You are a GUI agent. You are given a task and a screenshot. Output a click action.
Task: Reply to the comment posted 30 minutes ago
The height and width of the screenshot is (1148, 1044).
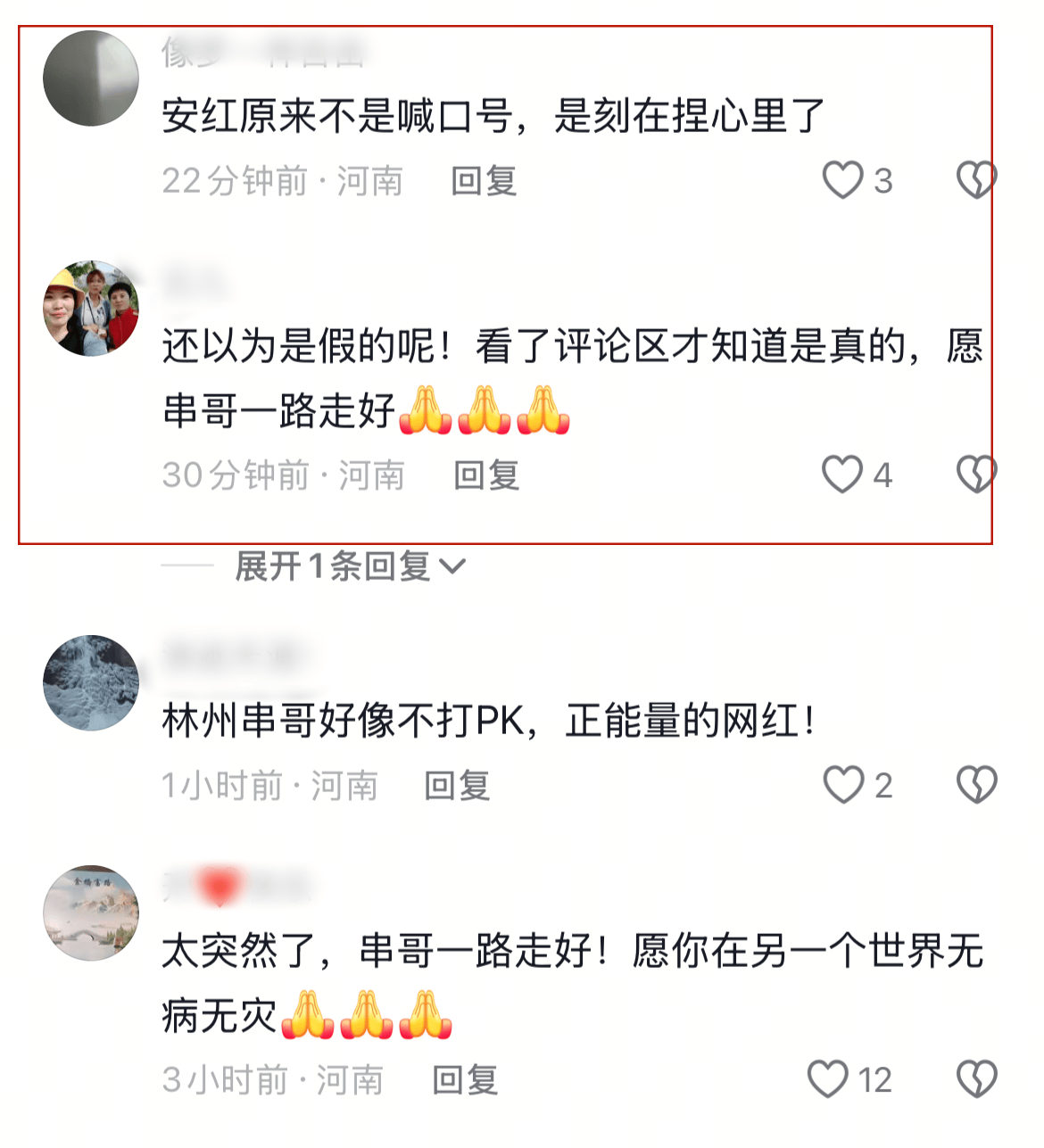pyautogui.click(x=486, y=475)
